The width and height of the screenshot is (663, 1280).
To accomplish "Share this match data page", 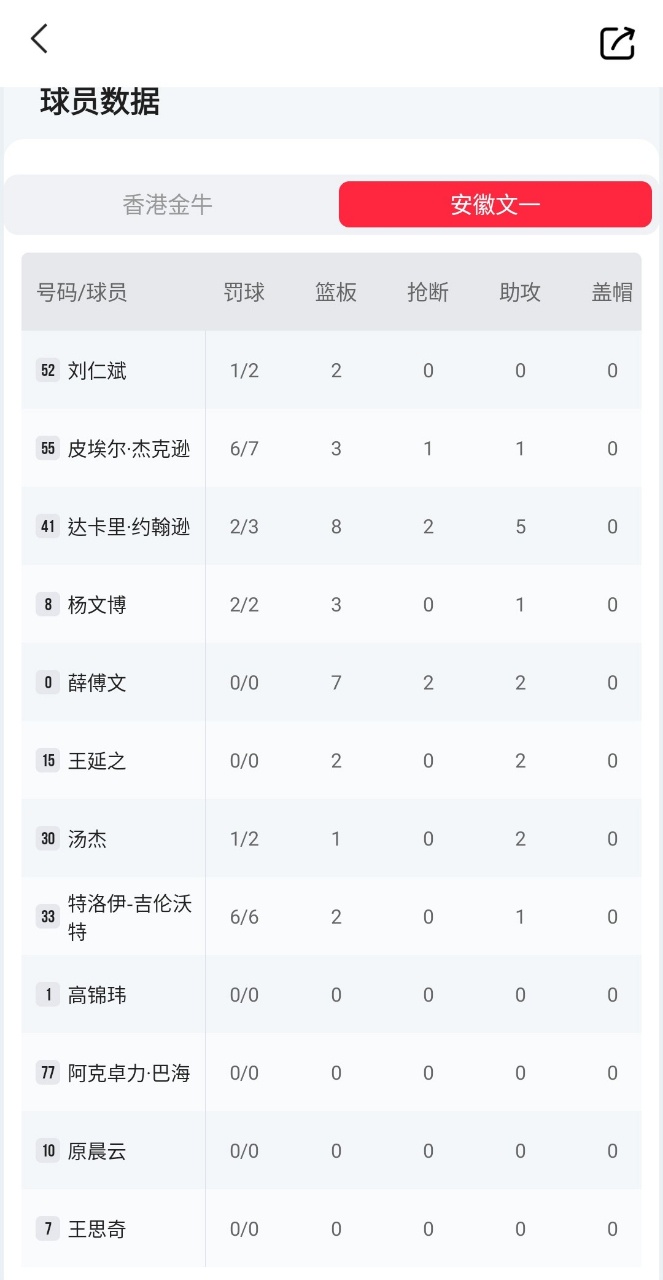I will click(x=617, y=42).
